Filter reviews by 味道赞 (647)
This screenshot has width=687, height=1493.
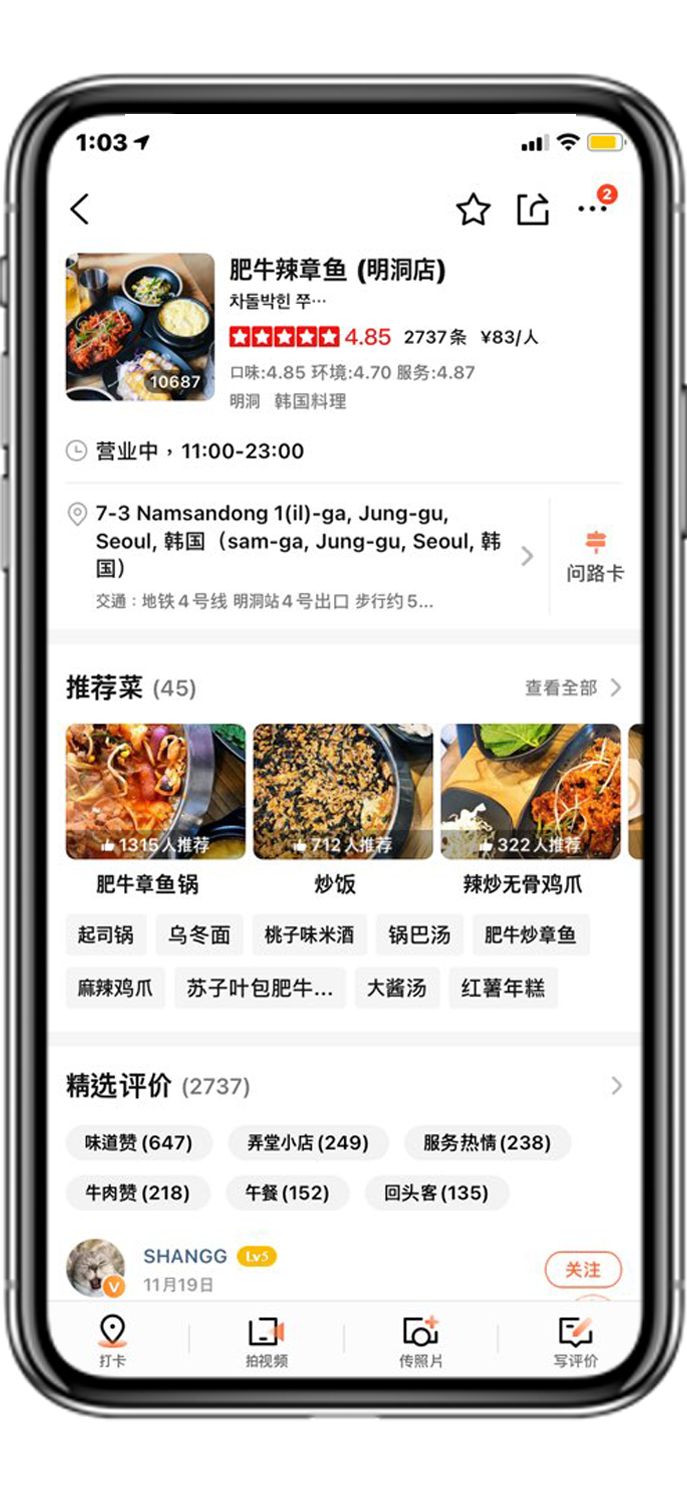138,1142
